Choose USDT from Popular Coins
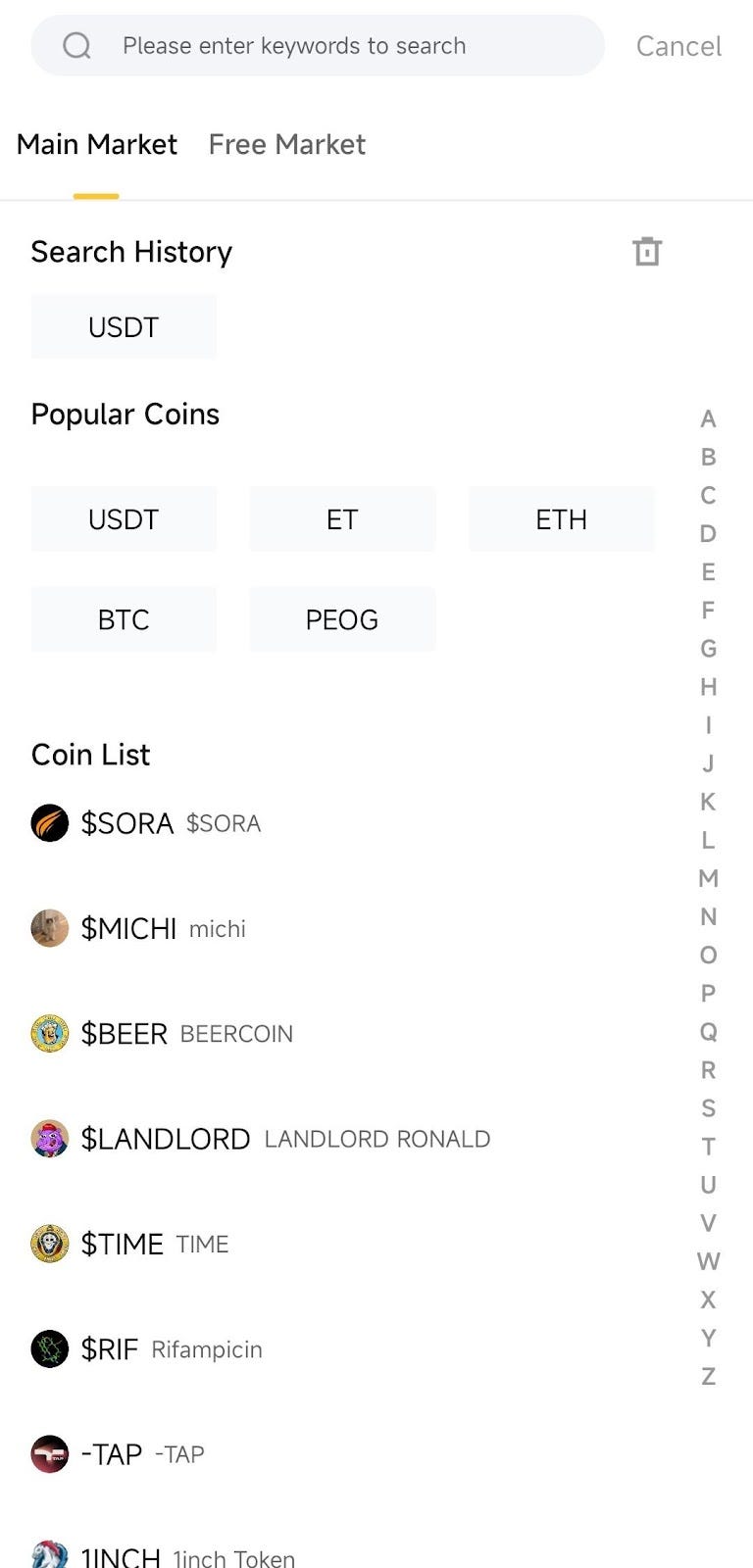The image size is (753, 1568). pyautogui.click(x=124, y=519)
